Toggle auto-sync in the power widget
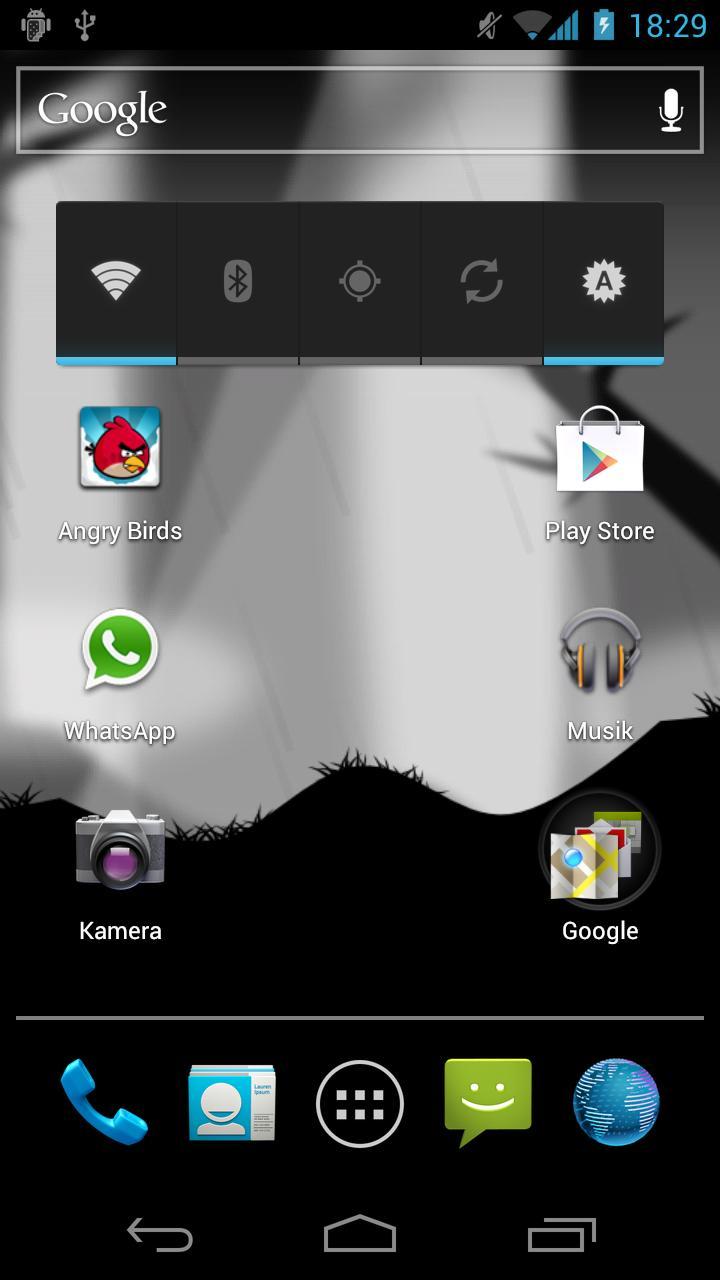 [481, 282]
